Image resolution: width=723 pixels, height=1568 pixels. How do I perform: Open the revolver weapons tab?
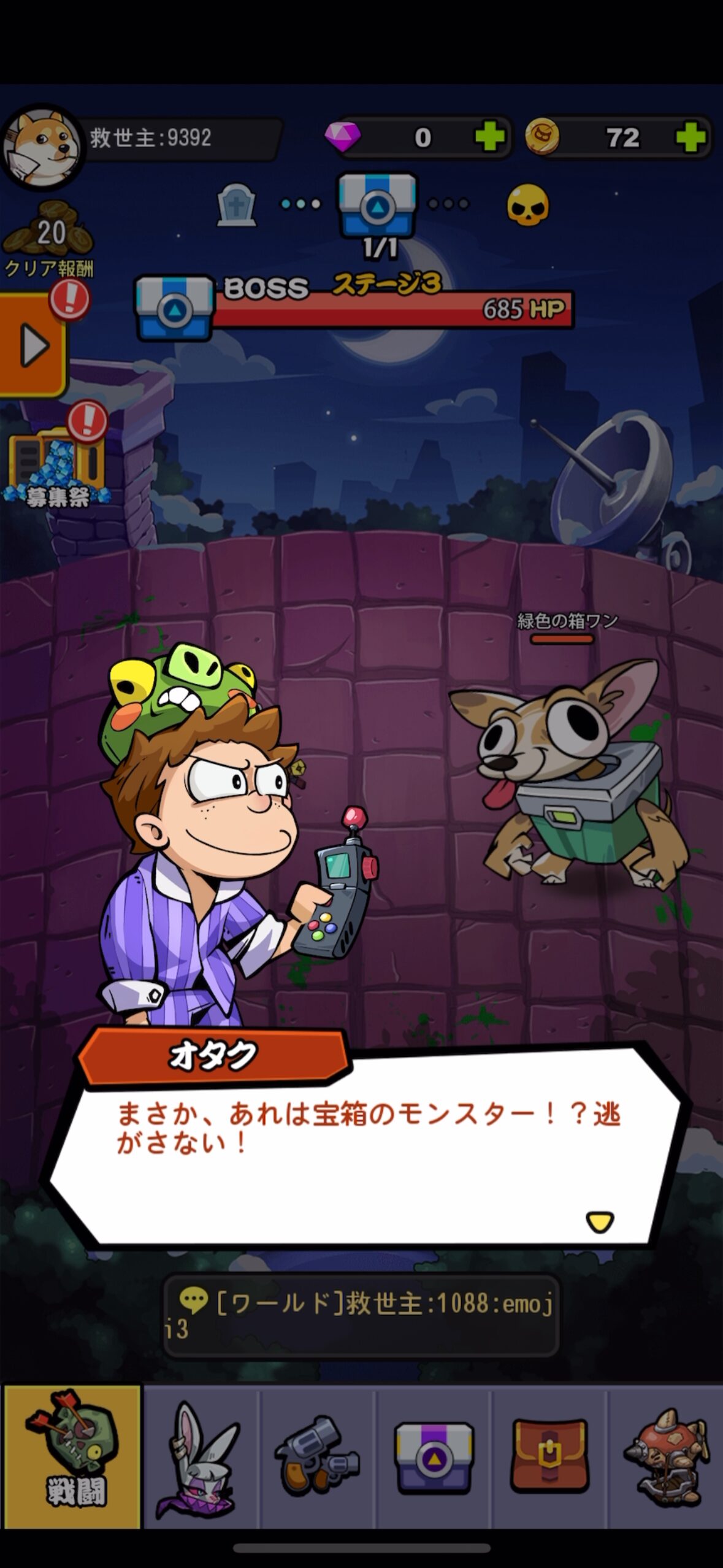tap(318, 1456)
